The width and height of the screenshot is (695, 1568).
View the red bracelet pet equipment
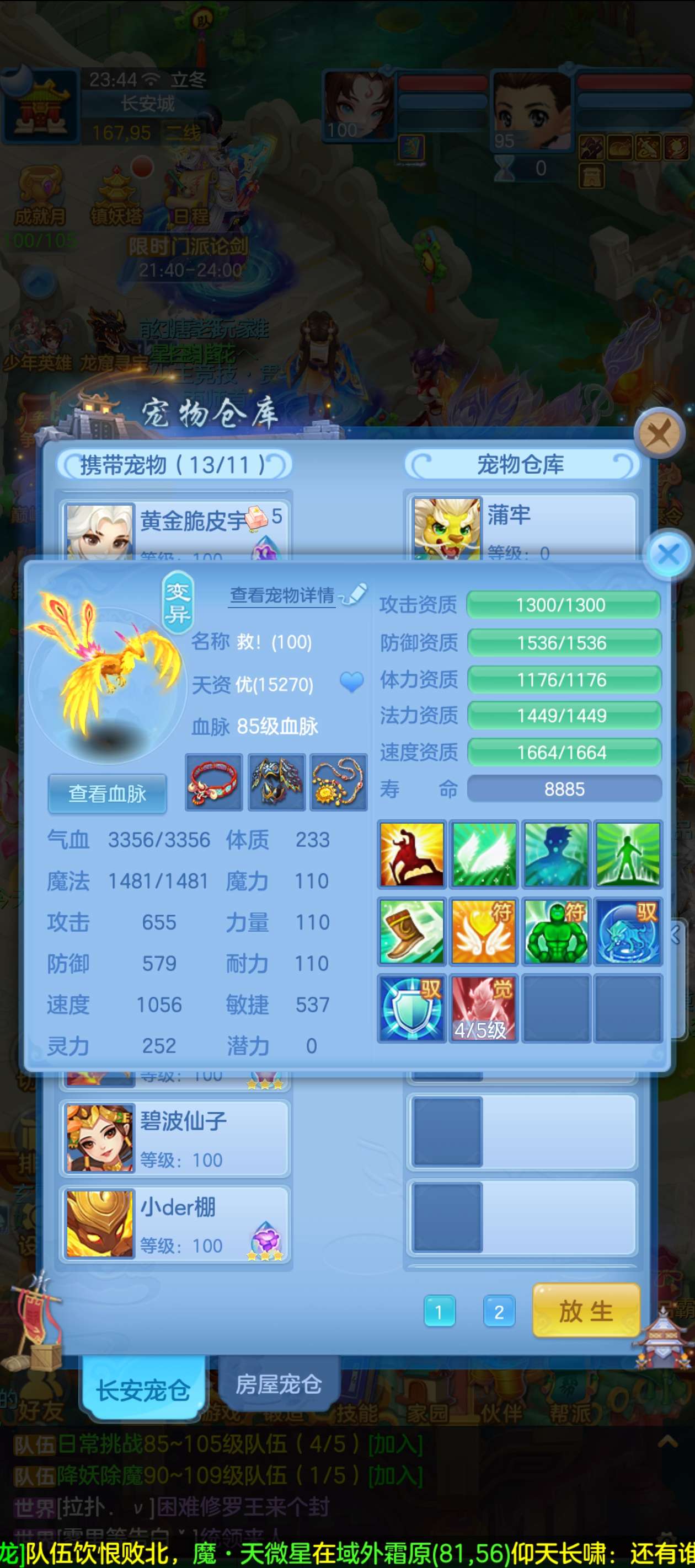pos(214,782)
